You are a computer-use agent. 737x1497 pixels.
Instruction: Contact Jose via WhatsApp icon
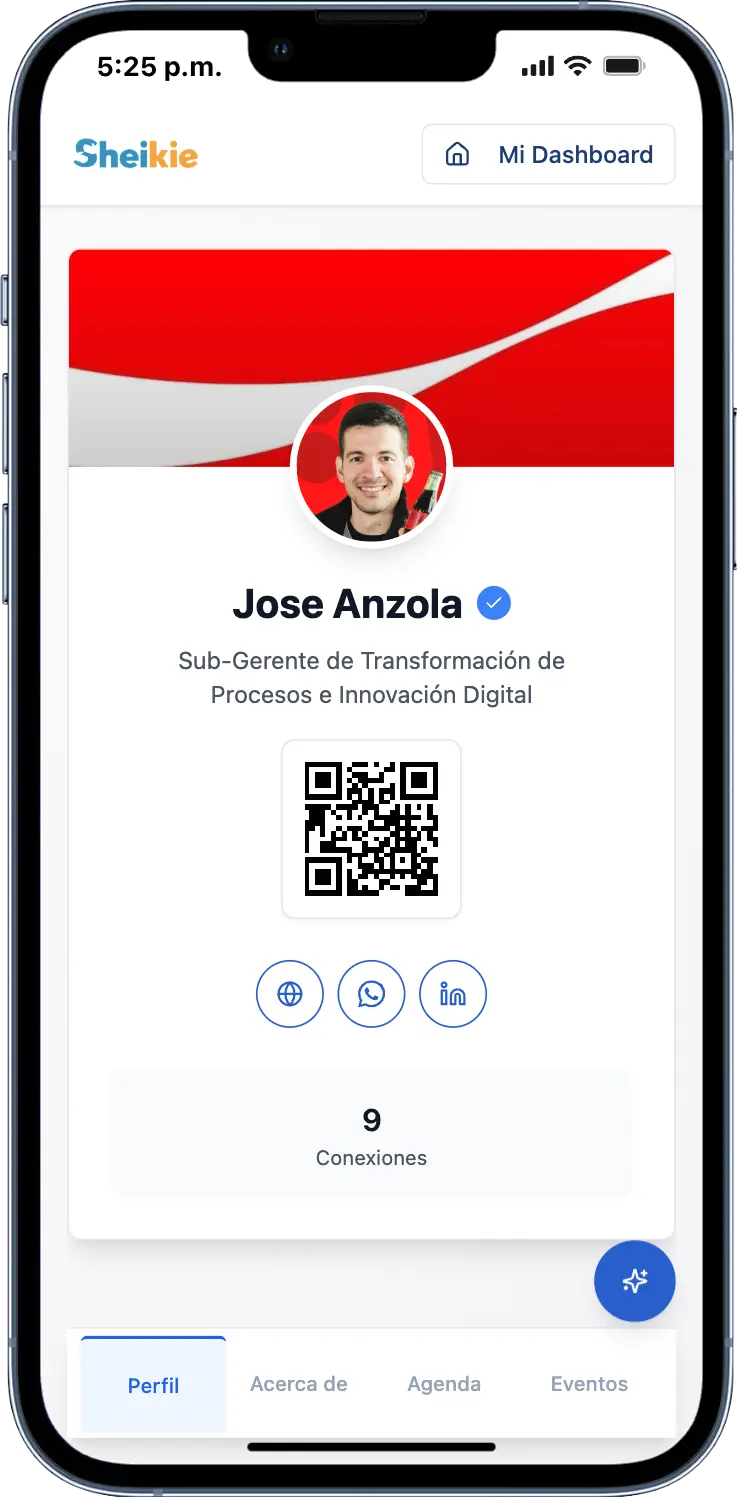(x=372, y=994)
